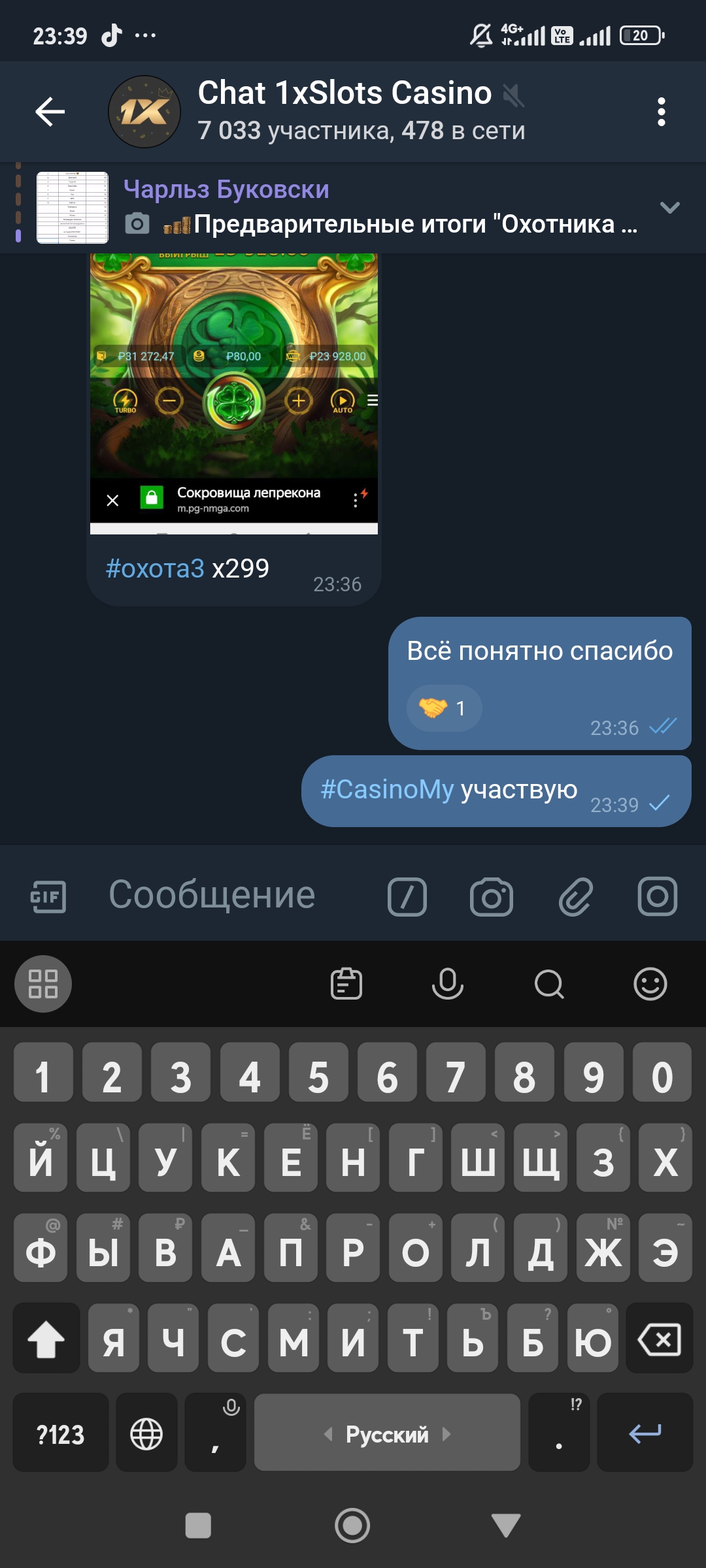The image size is (706, 1568).
Task: Open the bot commands slash button
Action: [407, 896]
